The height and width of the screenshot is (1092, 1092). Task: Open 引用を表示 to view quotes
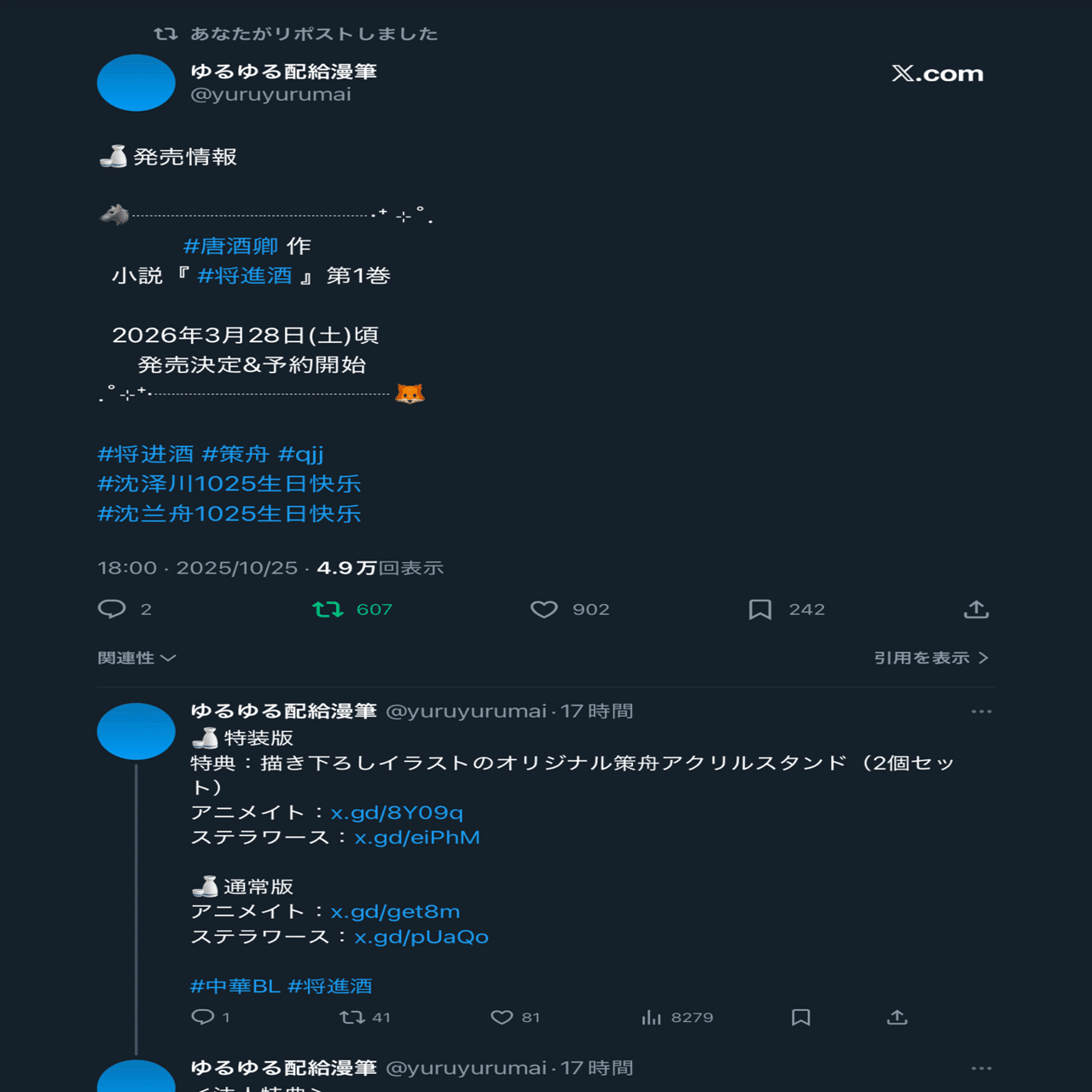(931, 658)
